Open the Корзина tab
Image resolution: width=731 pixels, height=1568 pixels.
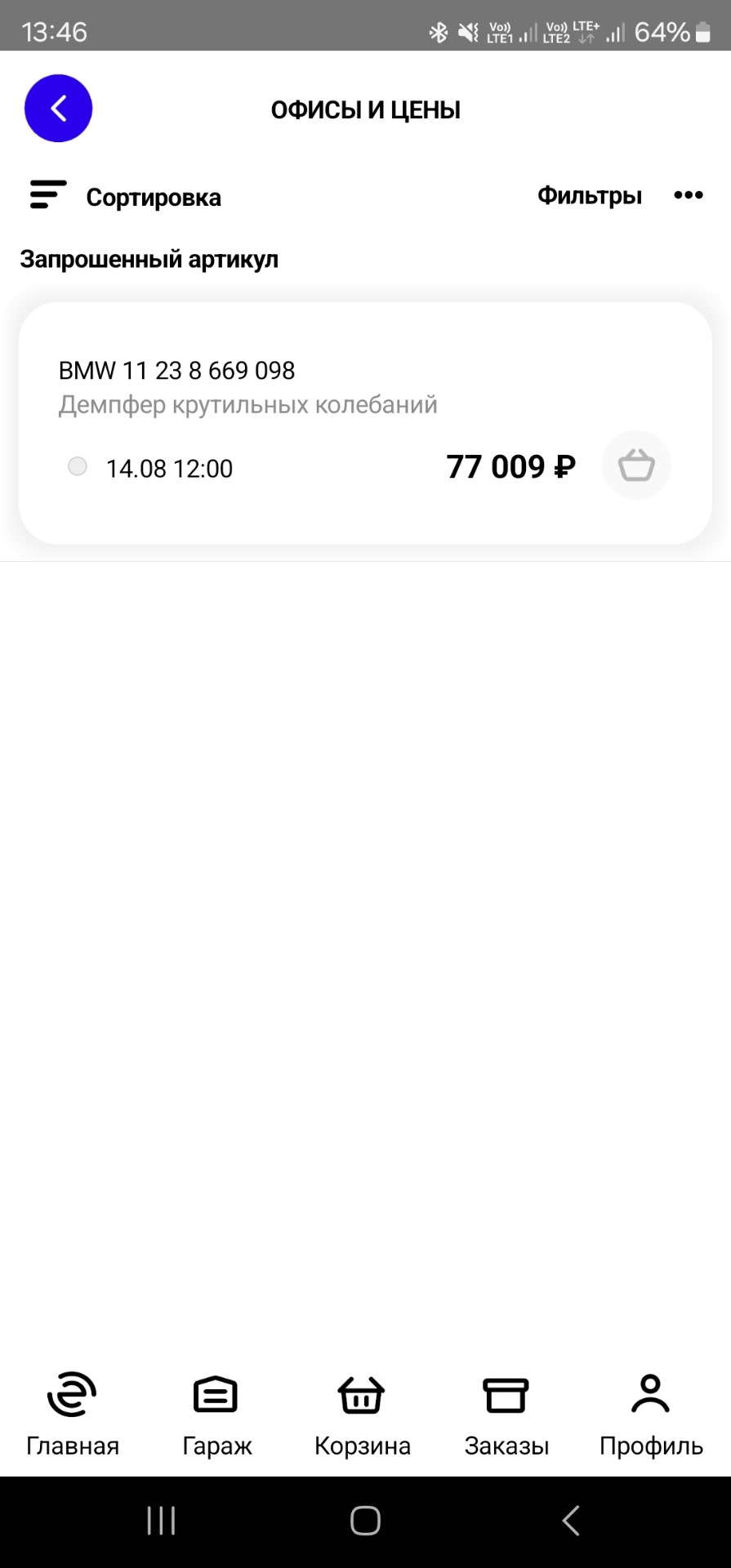(362, 1414)
